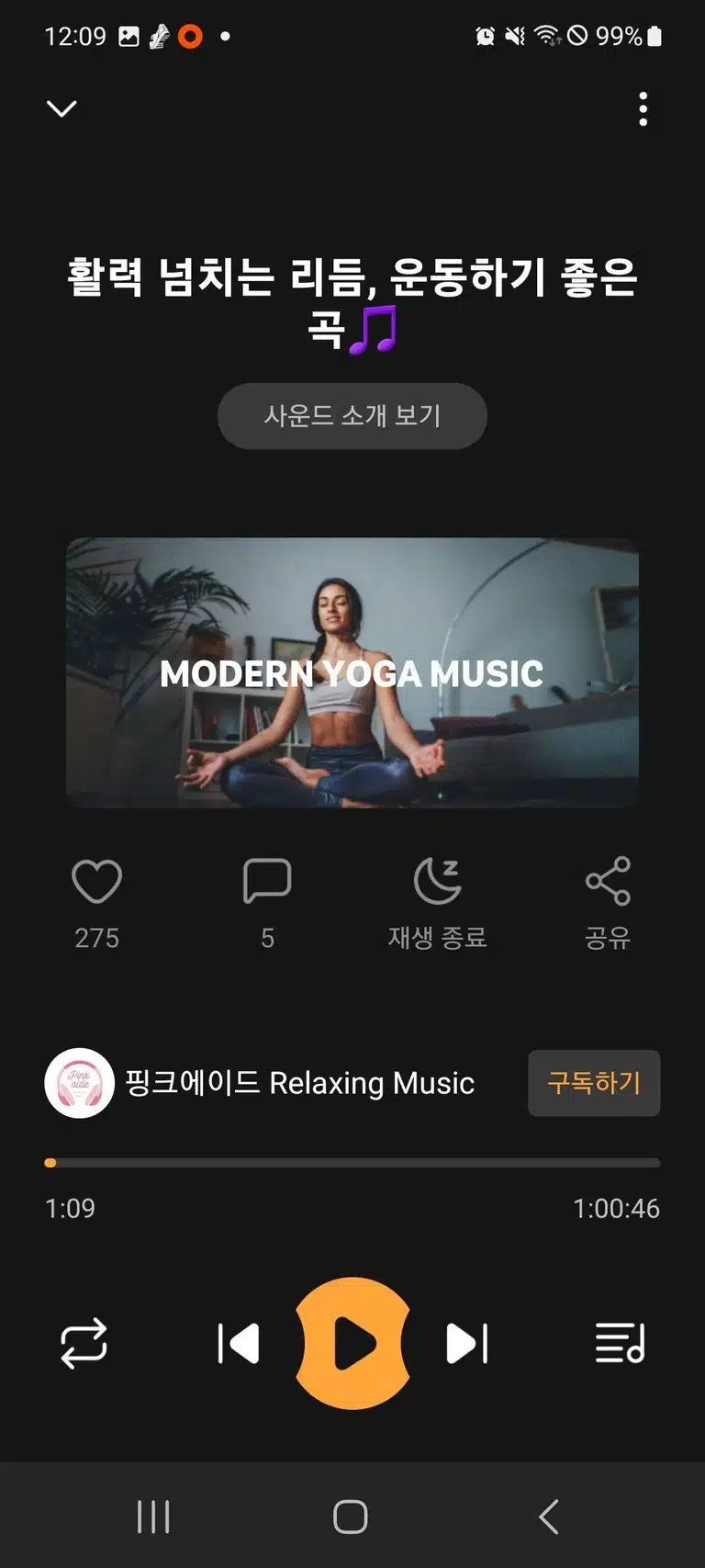Open 핑크에이드 Relaxing Music channel
Viewport: 705px width, 1568px height.
pos(260,1083)
